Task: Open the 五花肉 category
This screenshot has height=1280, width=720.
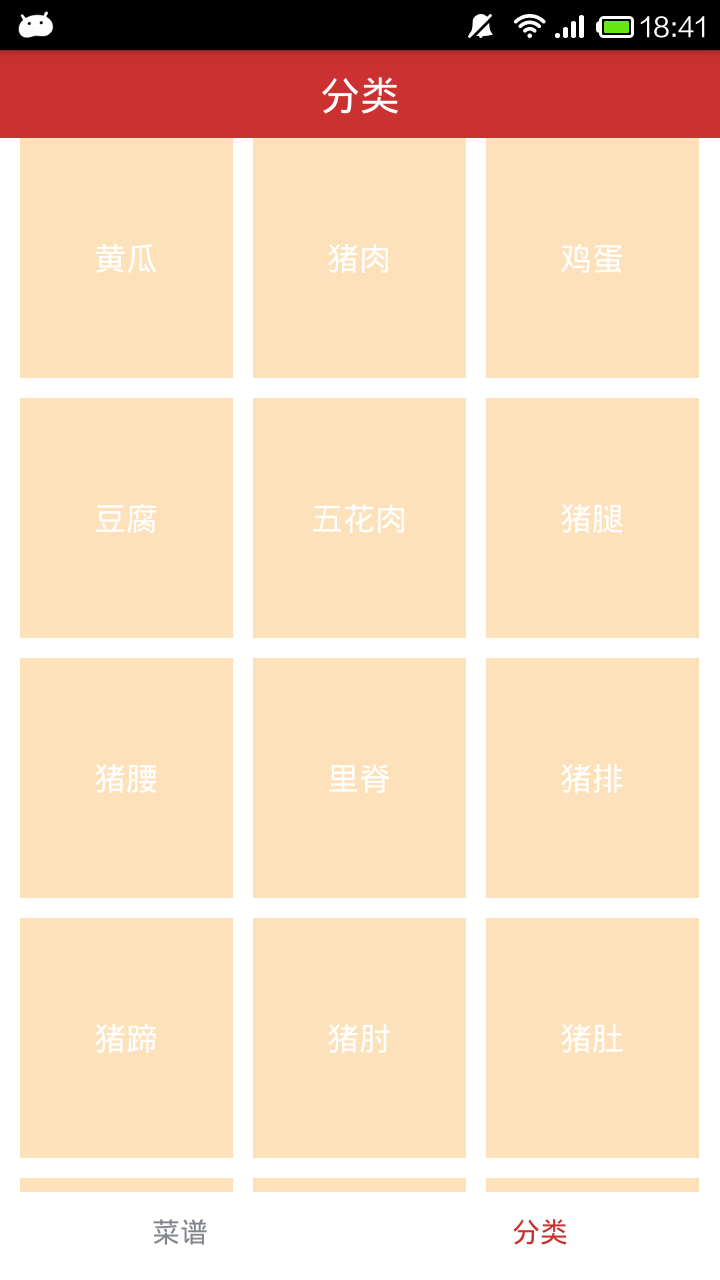Action: click(x=359, y=518)
